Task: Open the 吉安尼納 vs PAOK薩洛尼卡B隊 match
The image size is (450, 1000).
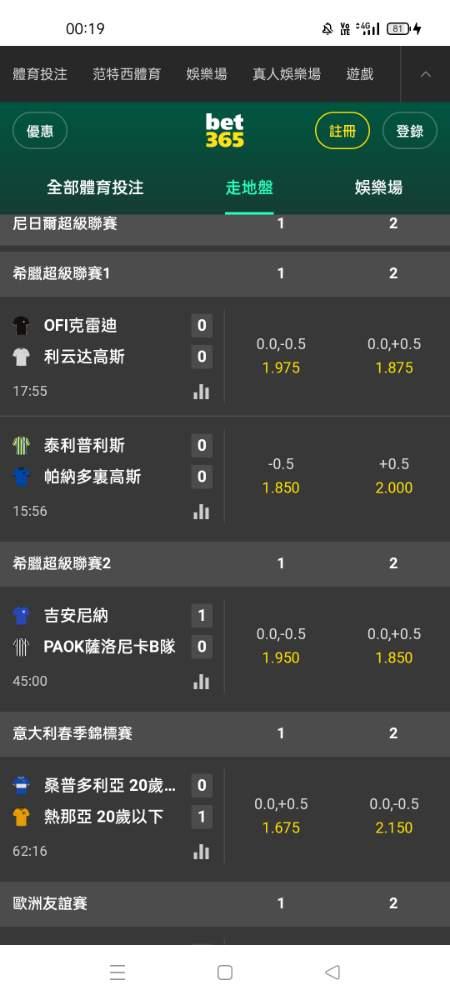Action: click(x=112, y=648)
